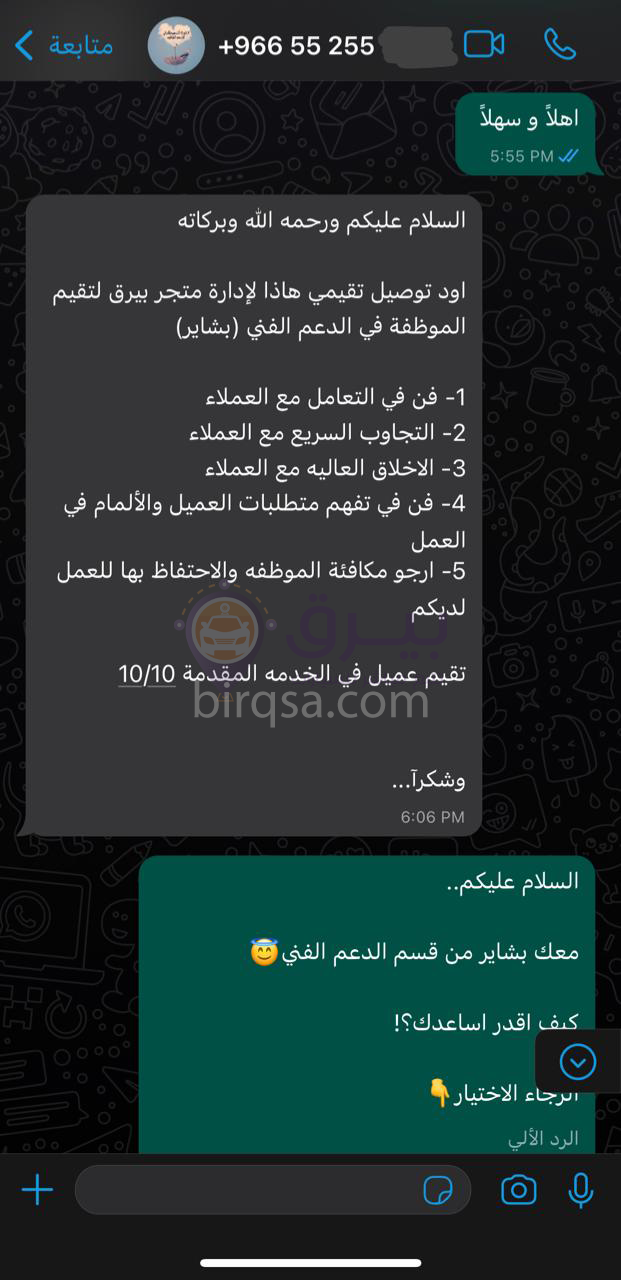Open the camera to send a photo
Screen dimensions: 621x1280
[x=518, y=1190]
